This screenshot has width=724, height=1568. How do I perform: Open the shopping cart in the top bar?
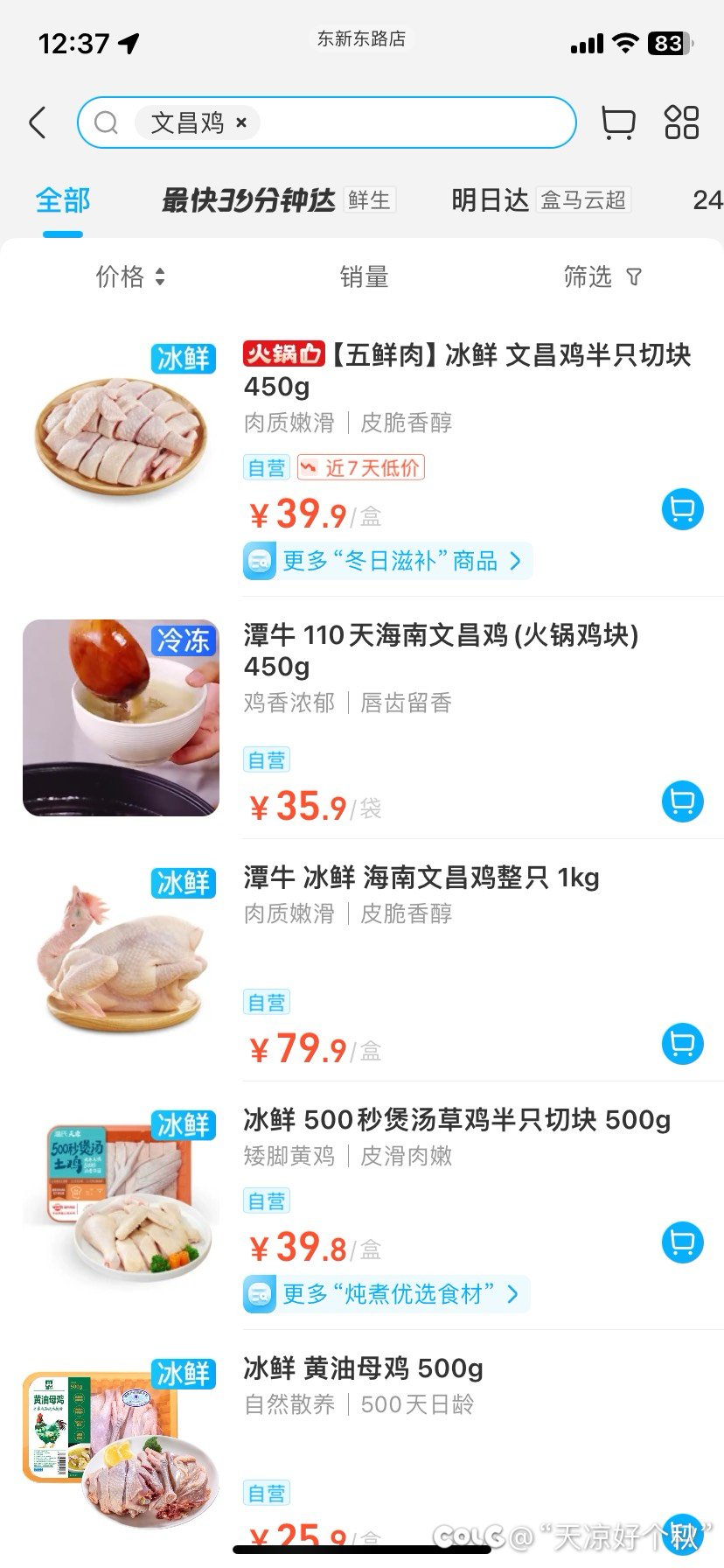(618, 123)
